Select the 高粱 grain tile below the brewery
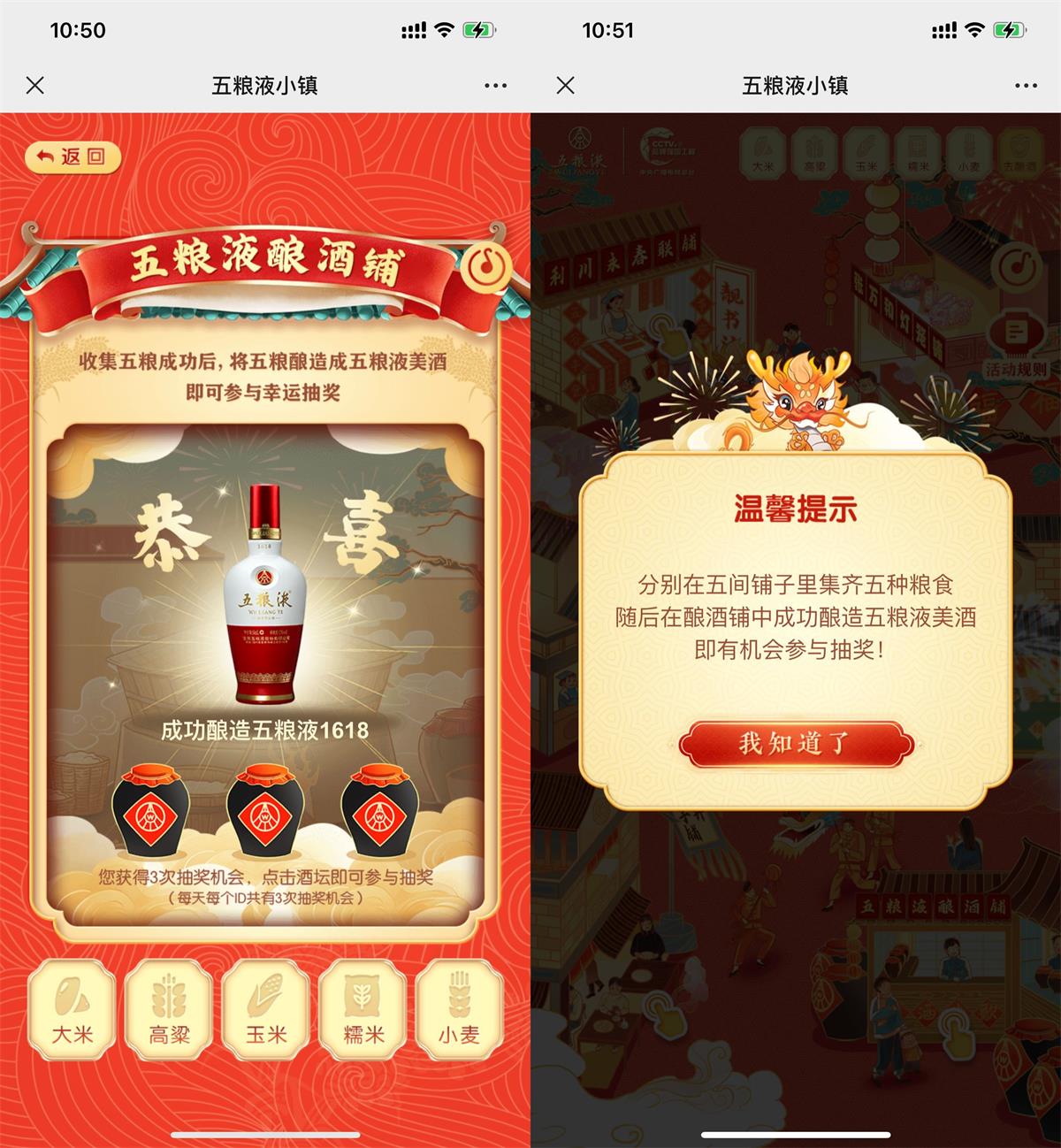Image resolution: width=1061 pixels, height=1148 pixels. pos(169,1011)
